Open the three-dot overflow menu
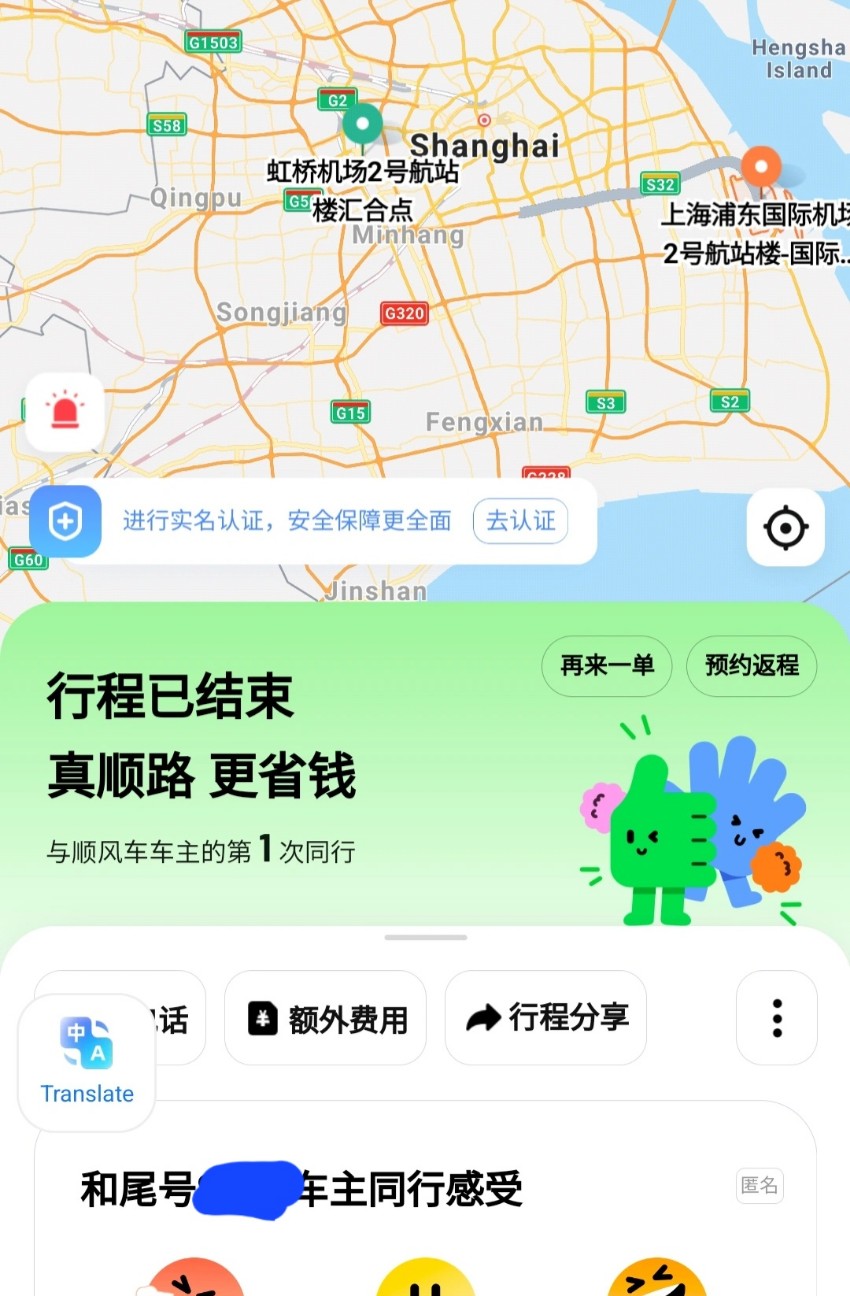The width and height of the screenshot is (850, 1296). (777, 1018)
